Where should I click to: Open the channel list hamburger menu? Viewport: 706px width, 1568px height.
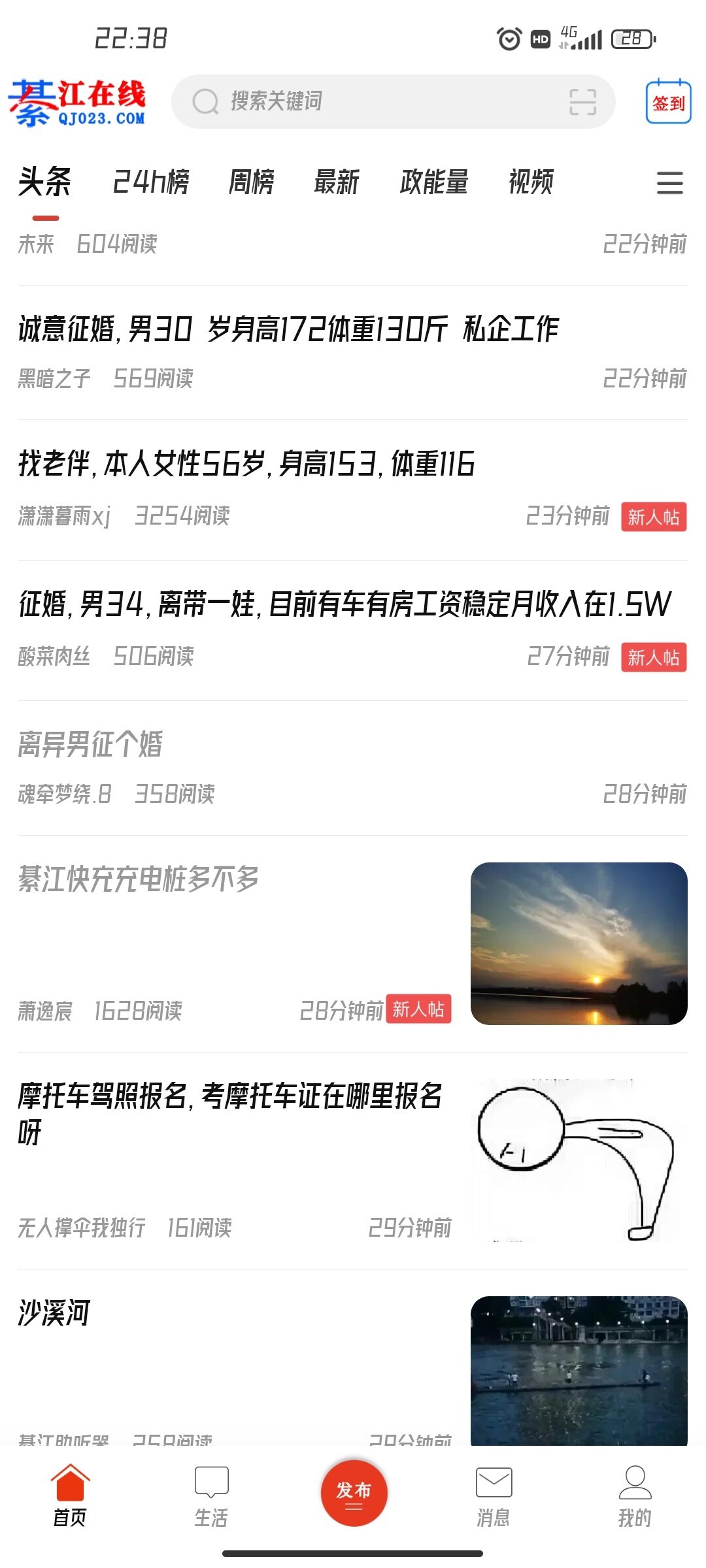pyautogui.click(x=669, y=183)
